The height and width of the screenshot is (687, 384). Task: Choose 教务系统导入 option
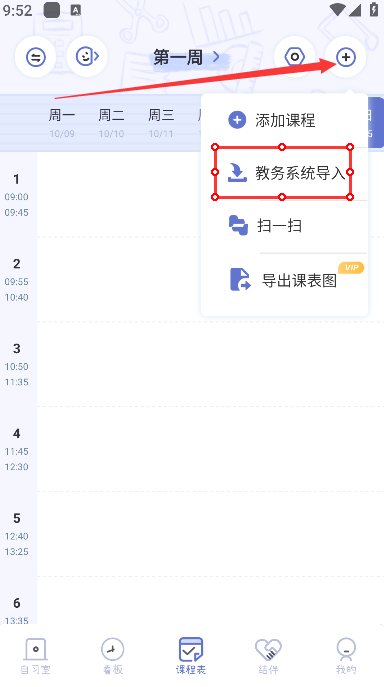click(x=284, y=173)
